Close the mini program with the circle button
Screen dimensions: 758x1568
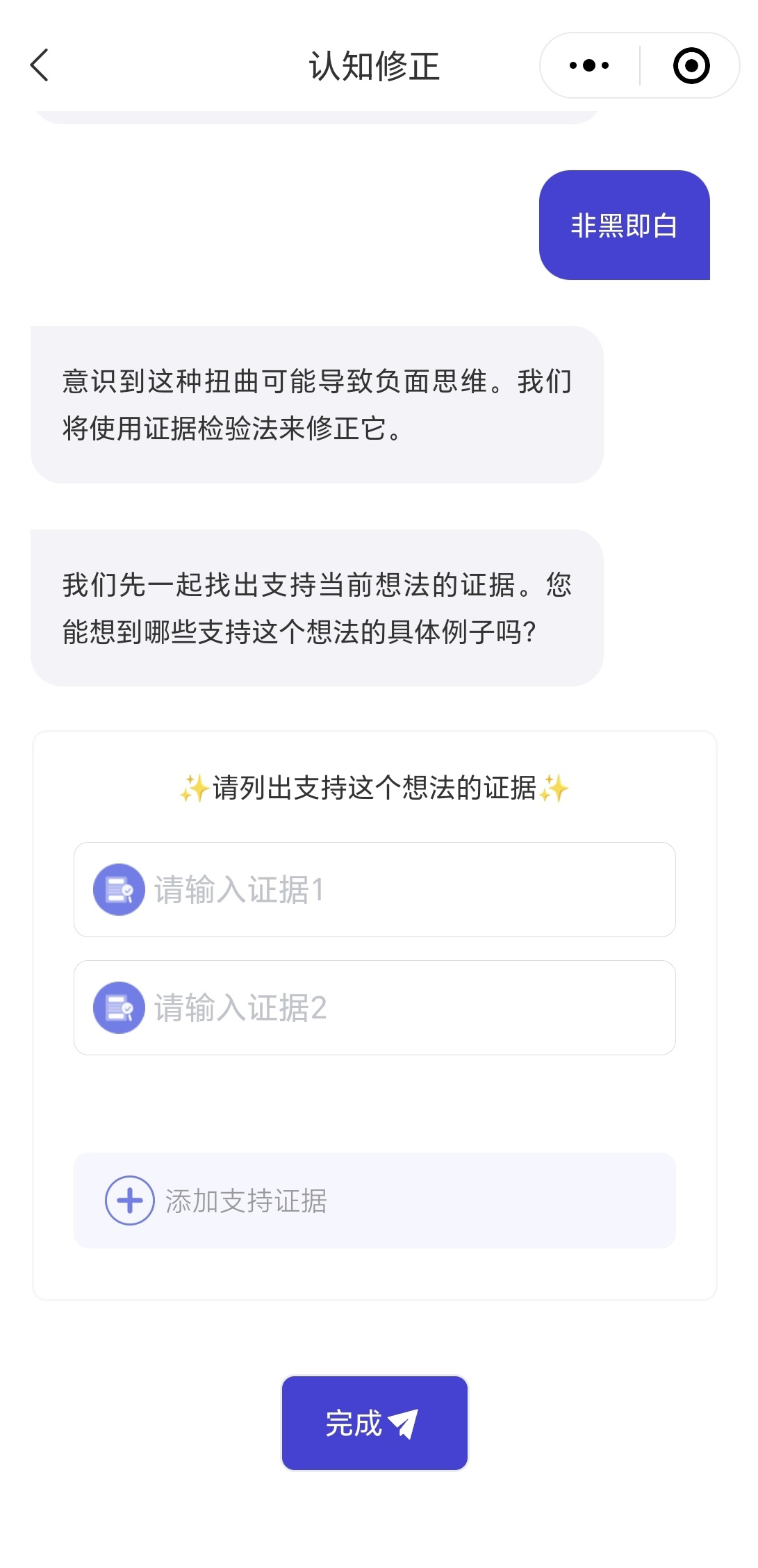tap(691, 66)
